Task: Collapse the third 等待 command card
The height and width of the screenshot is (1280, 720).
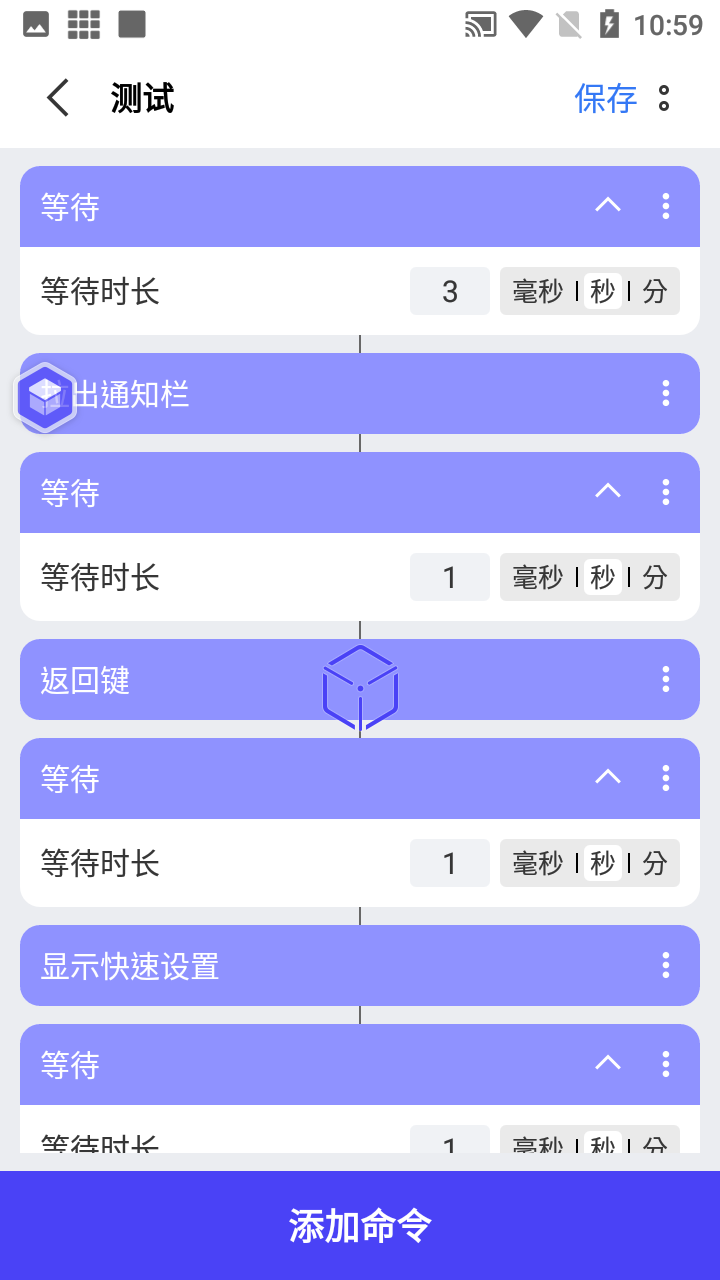Action: [607, 777]
